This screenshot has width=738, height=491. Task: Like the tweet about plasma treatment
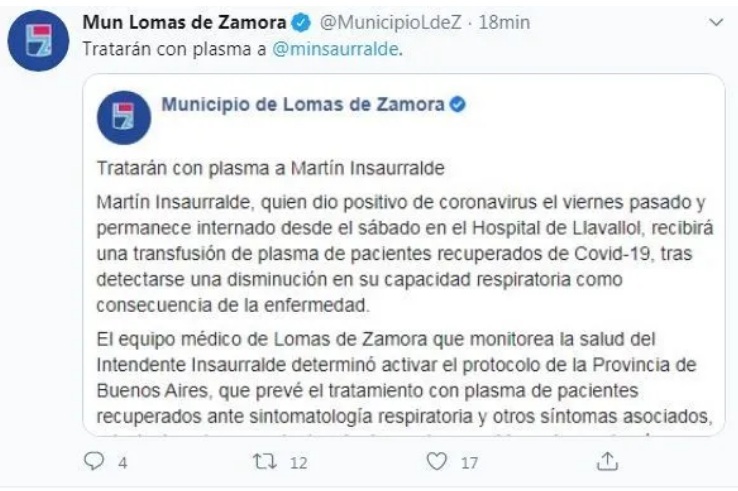point(435,461)
